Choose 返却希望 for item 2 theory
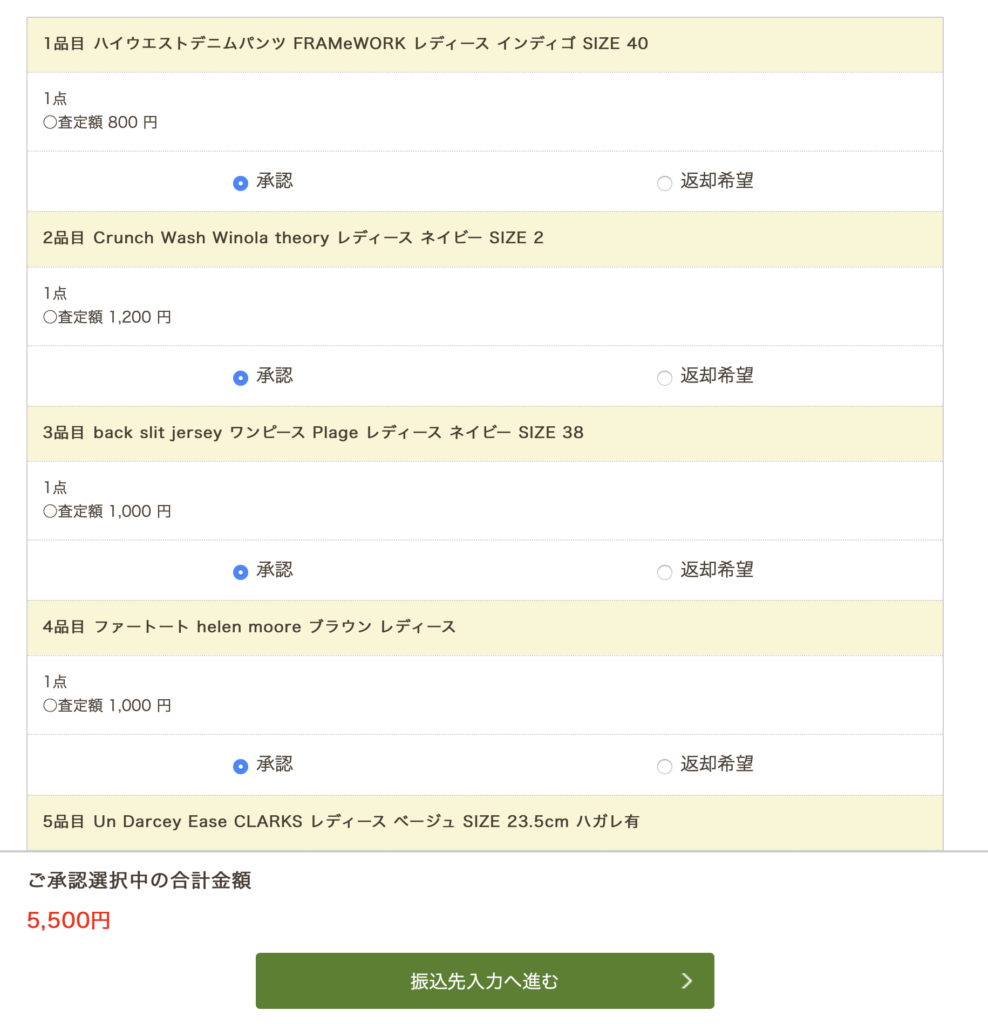The image size is (988, 1024). tap(664, 378)
